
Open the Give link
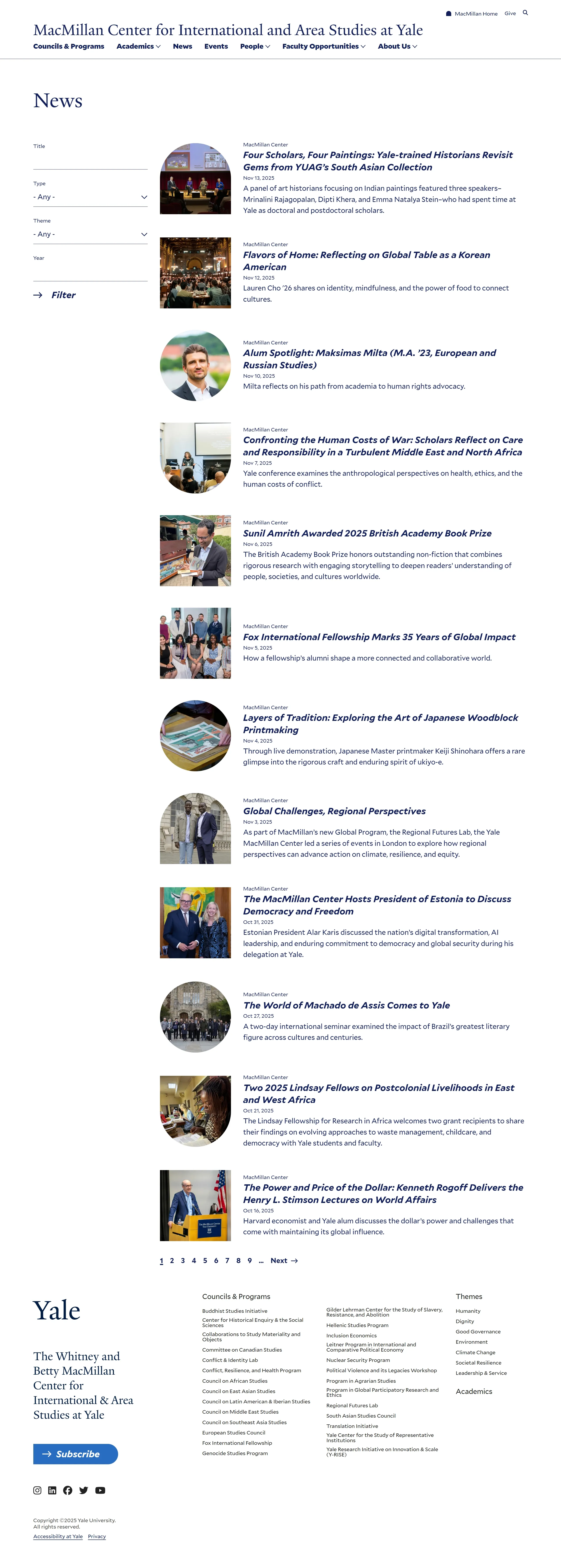[x=510, y=13]
